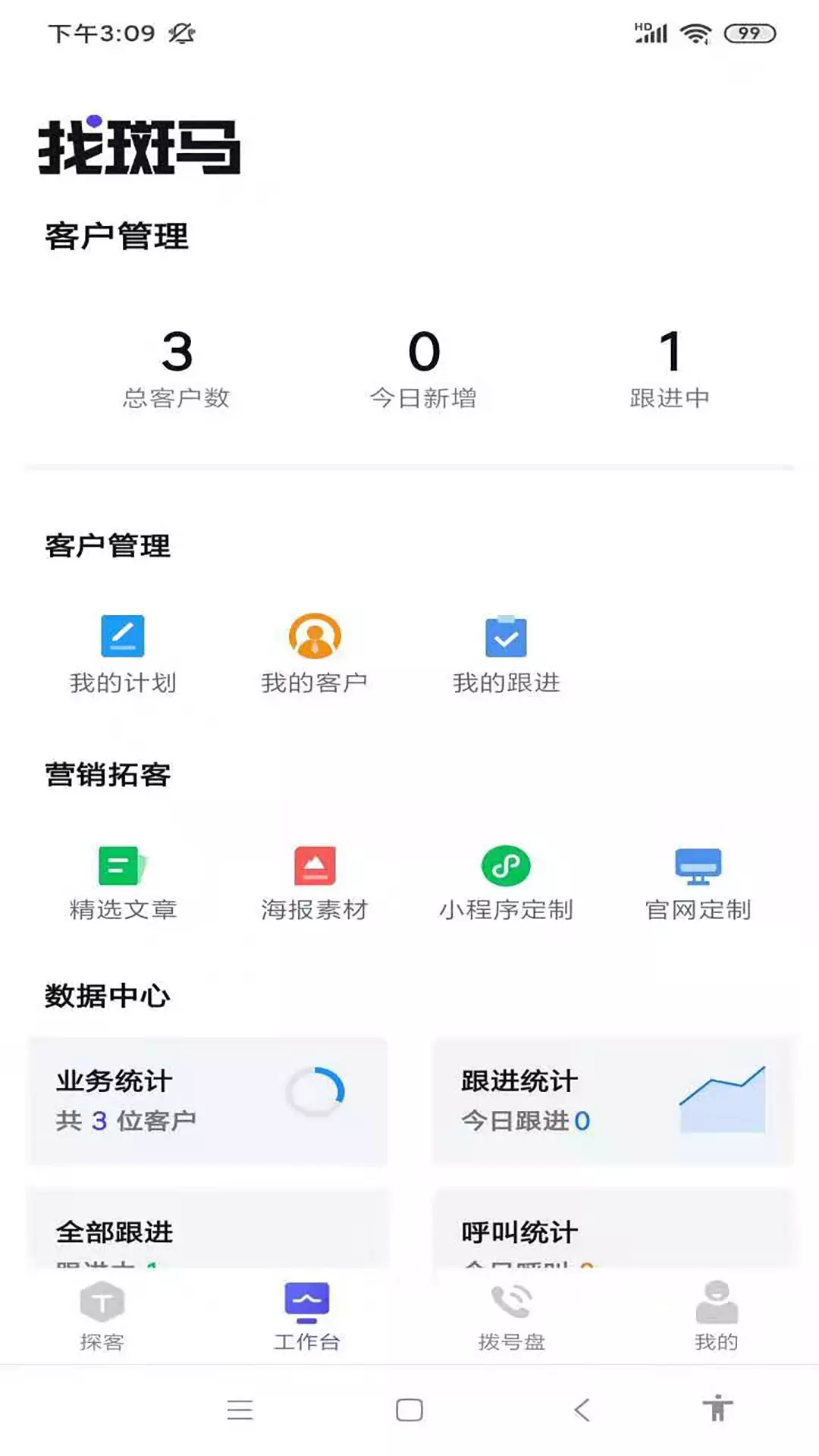
Task: Open 我的客户 list
Action: 315,654
